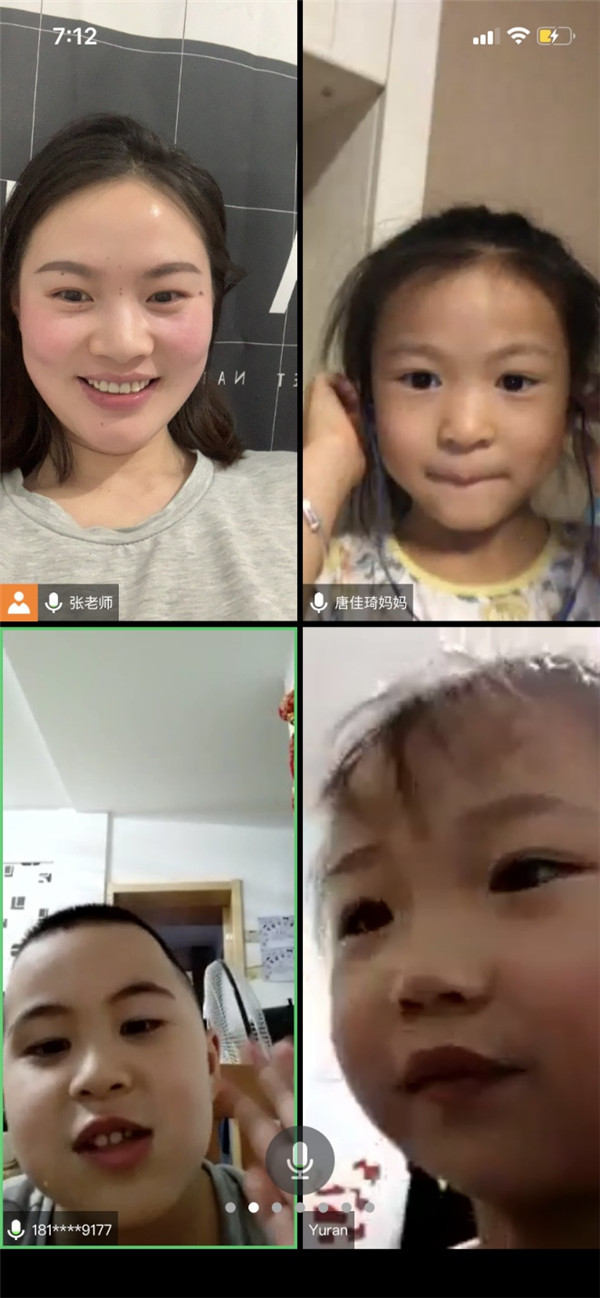
Task: Tap the page indicator dots
Action: 300,1207
